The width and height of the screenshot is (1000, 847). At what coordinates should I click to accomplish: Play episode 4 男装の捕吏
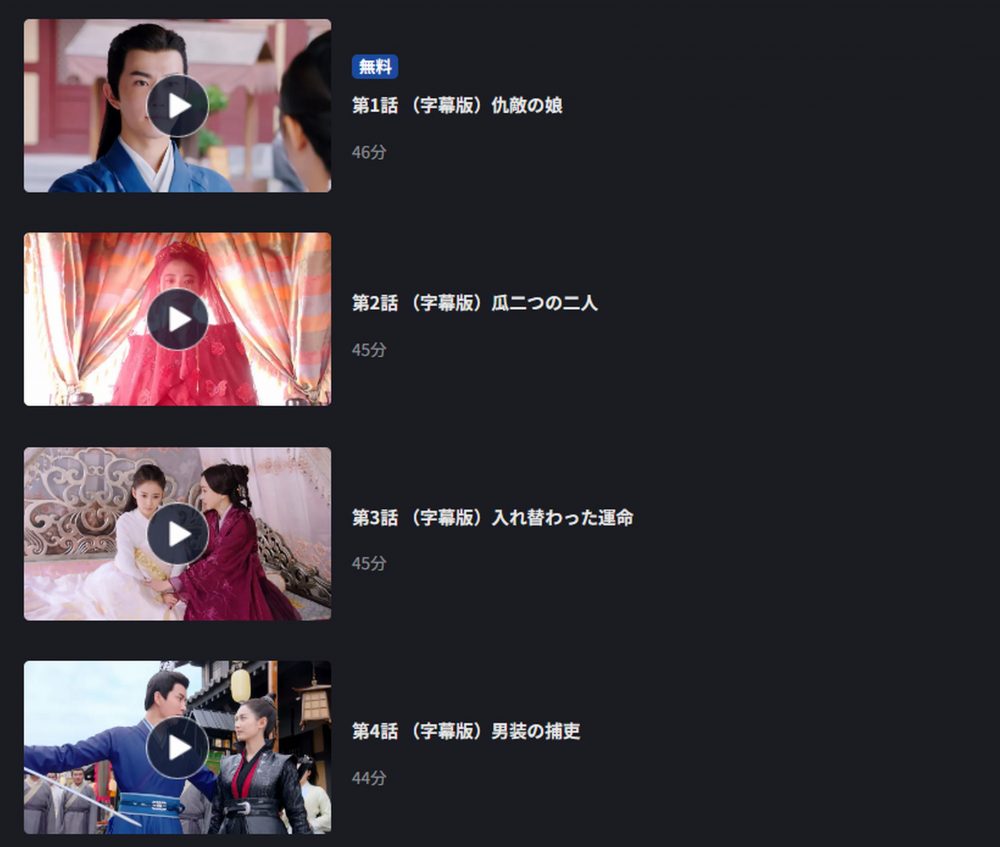pos(178,747)
